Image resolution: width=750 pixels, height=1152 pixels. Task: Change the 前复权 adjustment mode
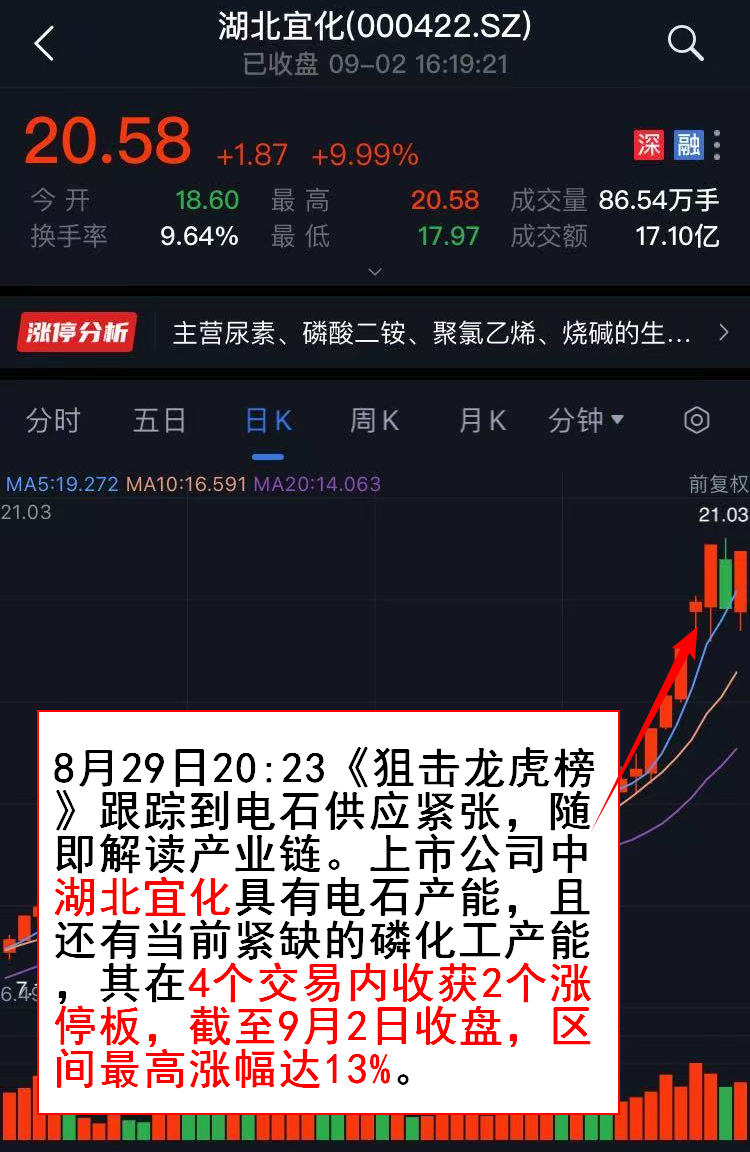point(718,485)
